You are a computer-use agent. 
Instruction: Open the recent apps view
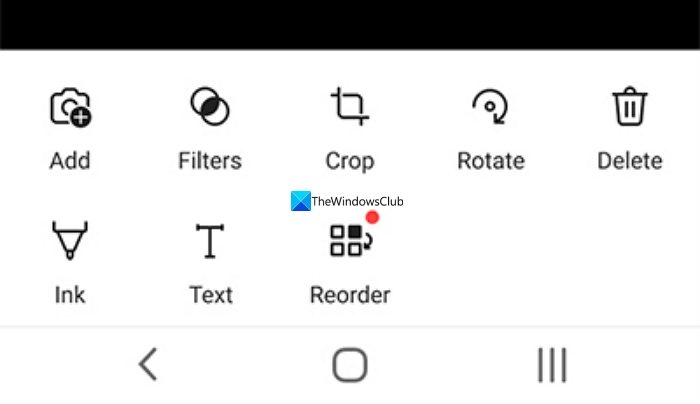point(552,365)
